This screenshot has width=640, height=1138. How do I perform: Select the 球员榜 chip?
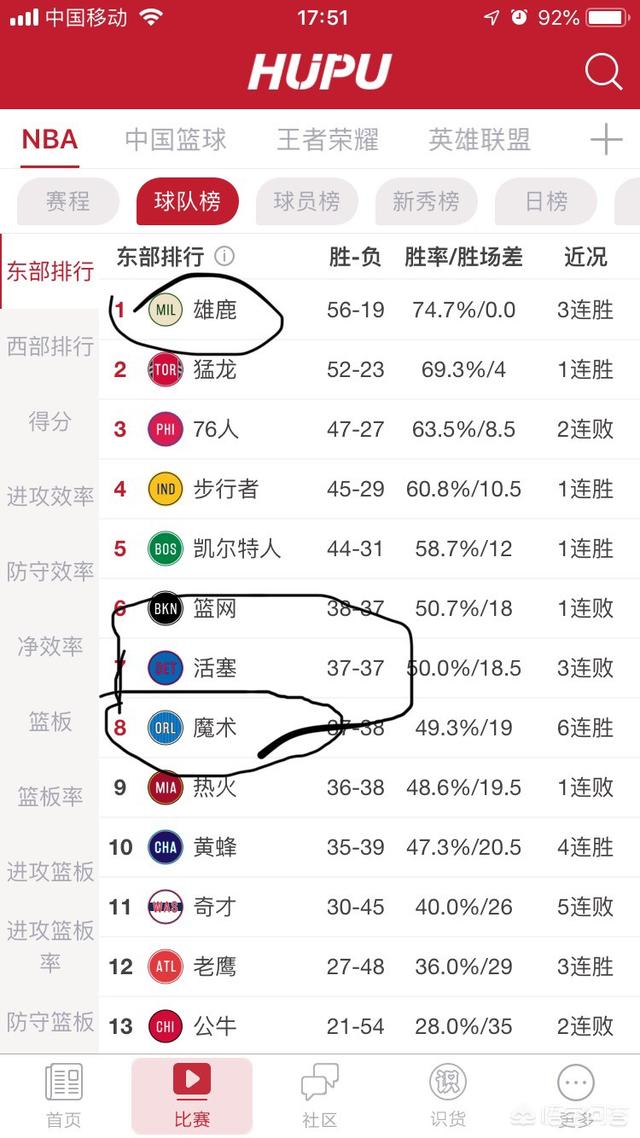[307, 202]
